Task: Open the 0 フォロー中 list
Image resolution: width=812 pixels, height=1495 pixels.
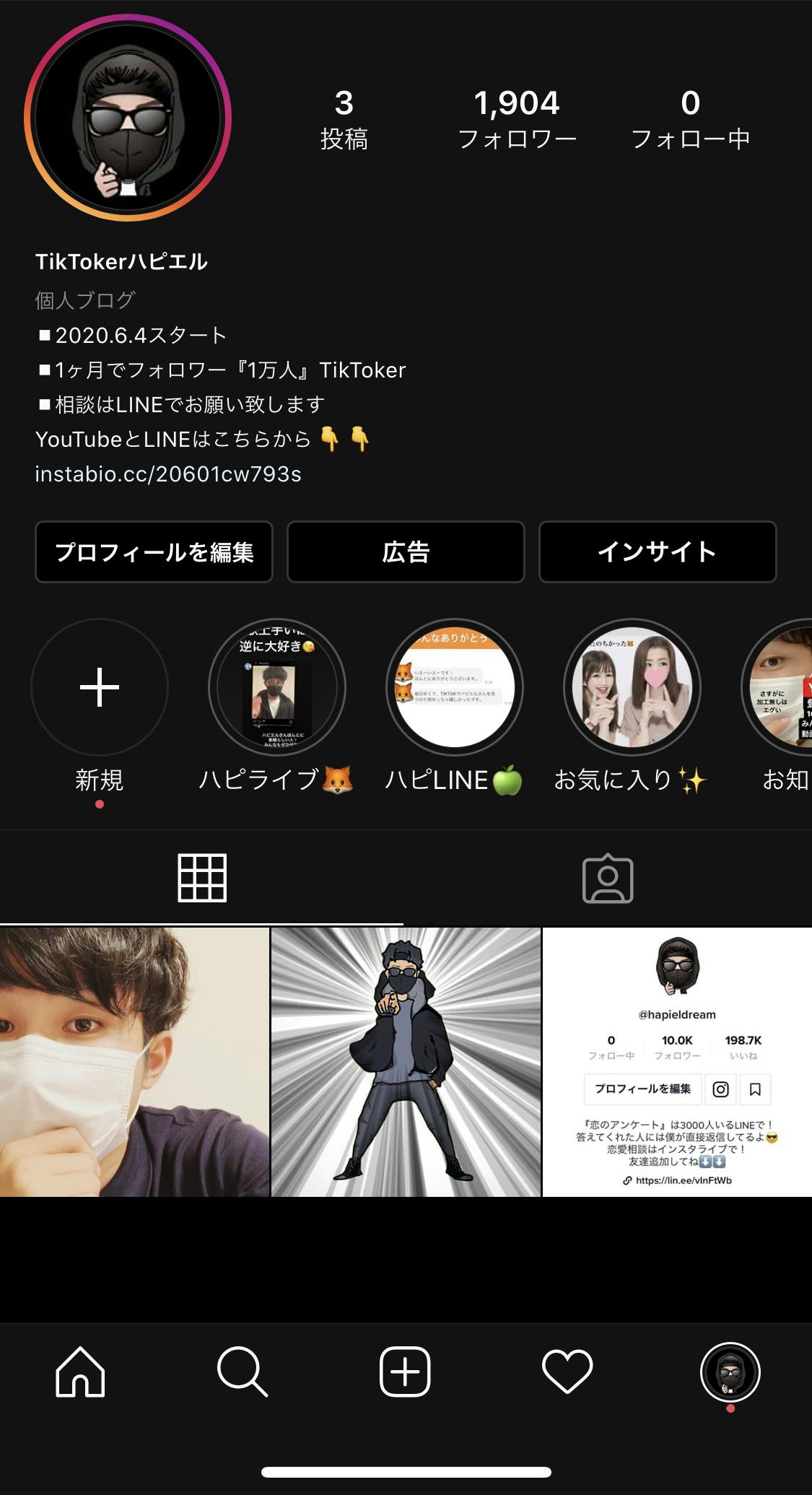Action: [691, 119]
